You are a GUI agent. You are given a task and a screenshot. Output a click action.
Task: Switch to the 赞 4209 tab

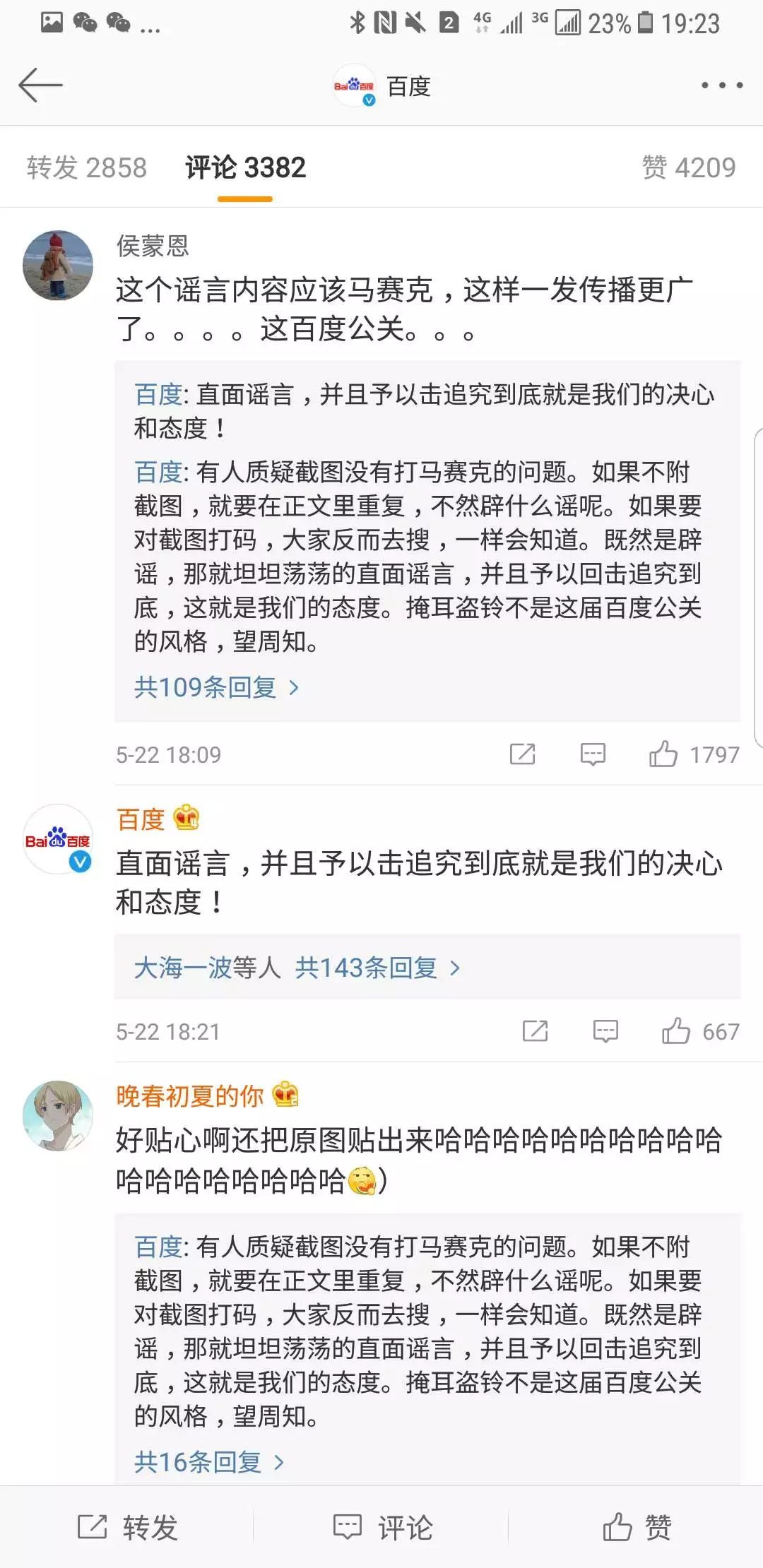(x=689, y=168)
